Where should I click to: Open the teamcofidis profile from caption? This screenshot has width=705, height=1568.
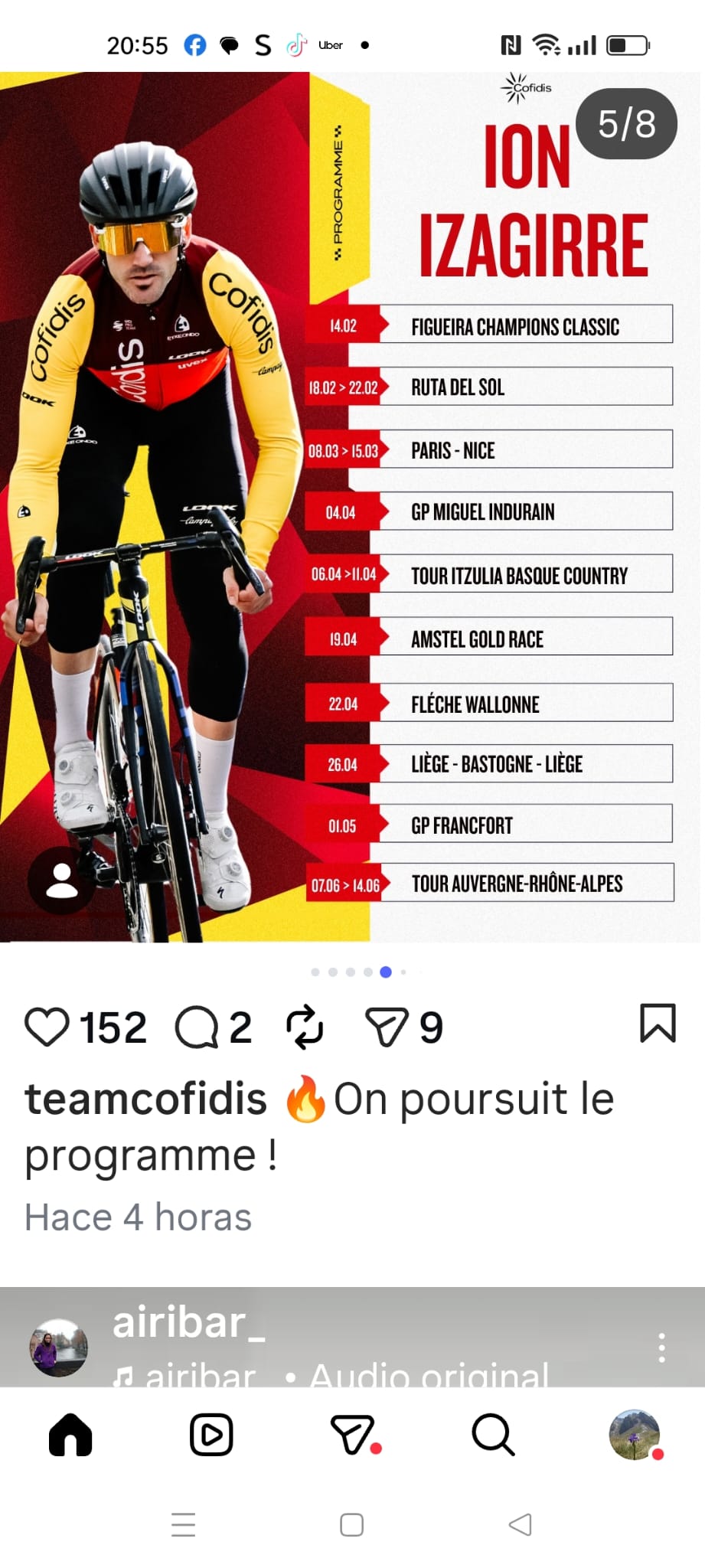145,1099
